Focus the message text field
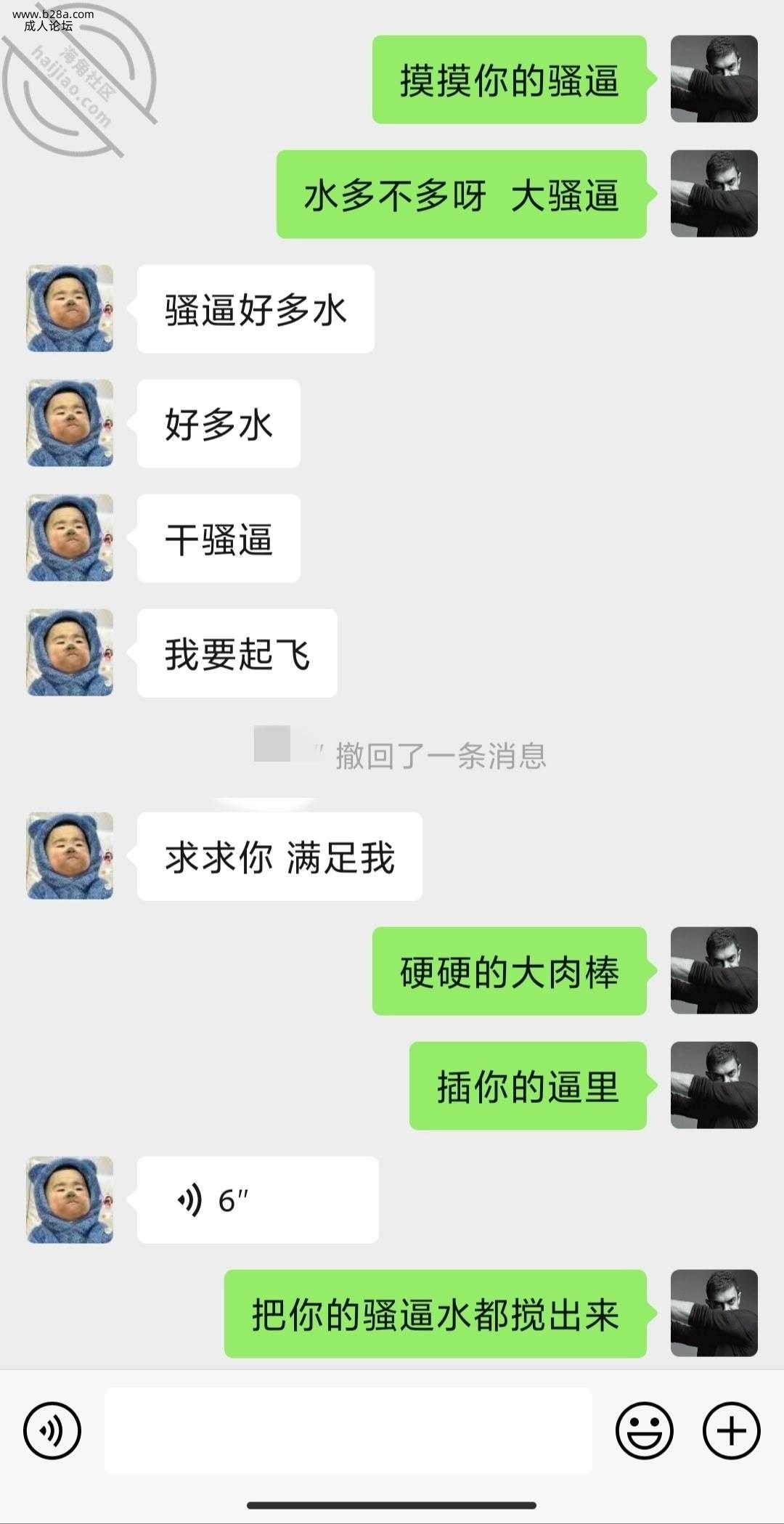This screenshot has width=784, height=1524. (348, 1430)
